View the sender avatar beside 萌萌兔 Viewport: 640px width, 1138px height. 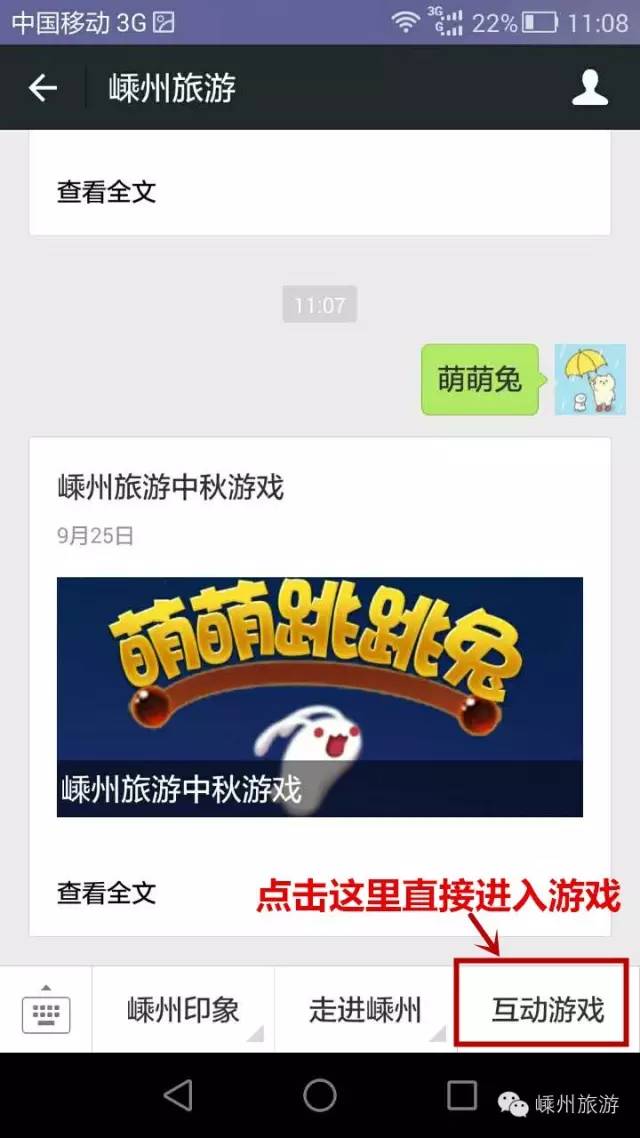590,379
